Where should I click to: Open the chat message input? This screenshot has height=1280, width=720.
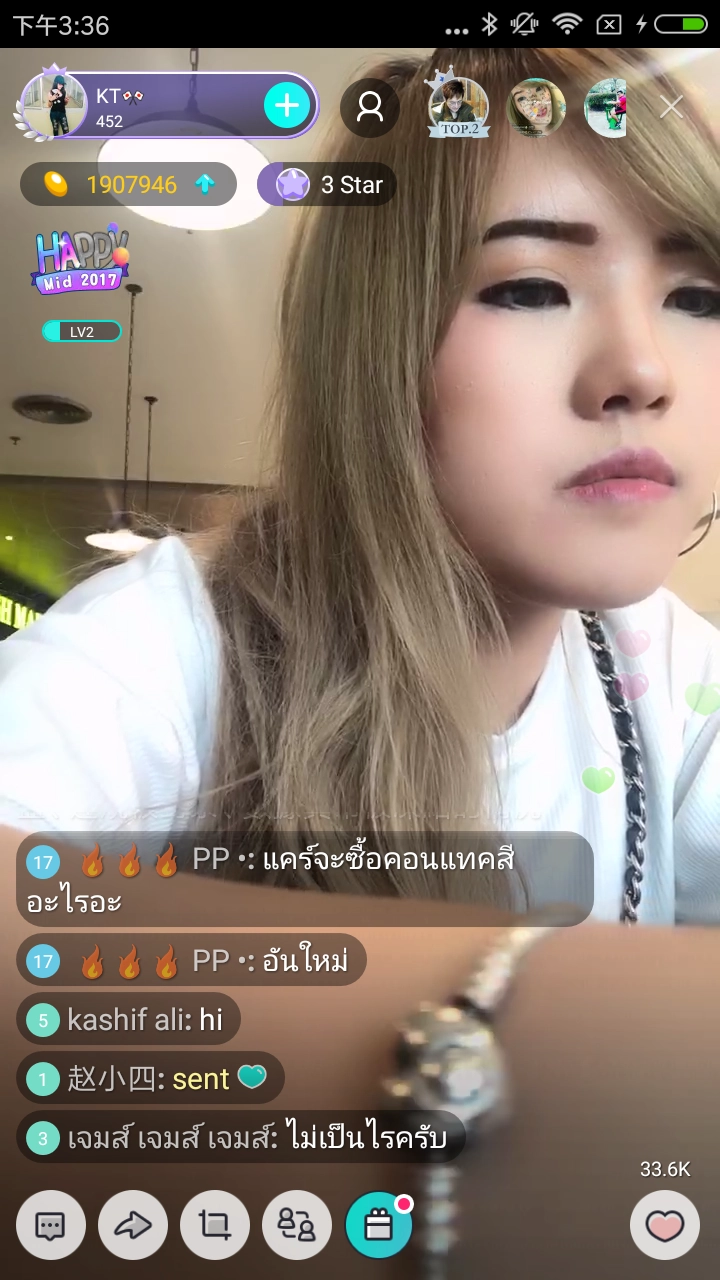(51, 1225)
